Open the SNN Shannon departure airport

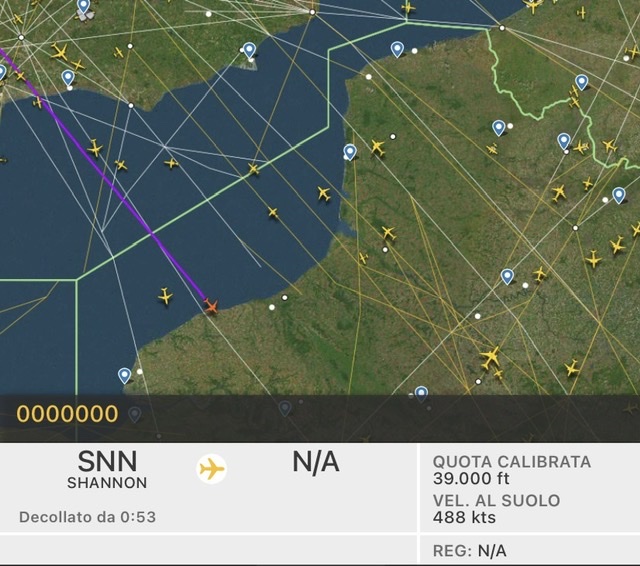pyautogui.click(x=107, y=470)
